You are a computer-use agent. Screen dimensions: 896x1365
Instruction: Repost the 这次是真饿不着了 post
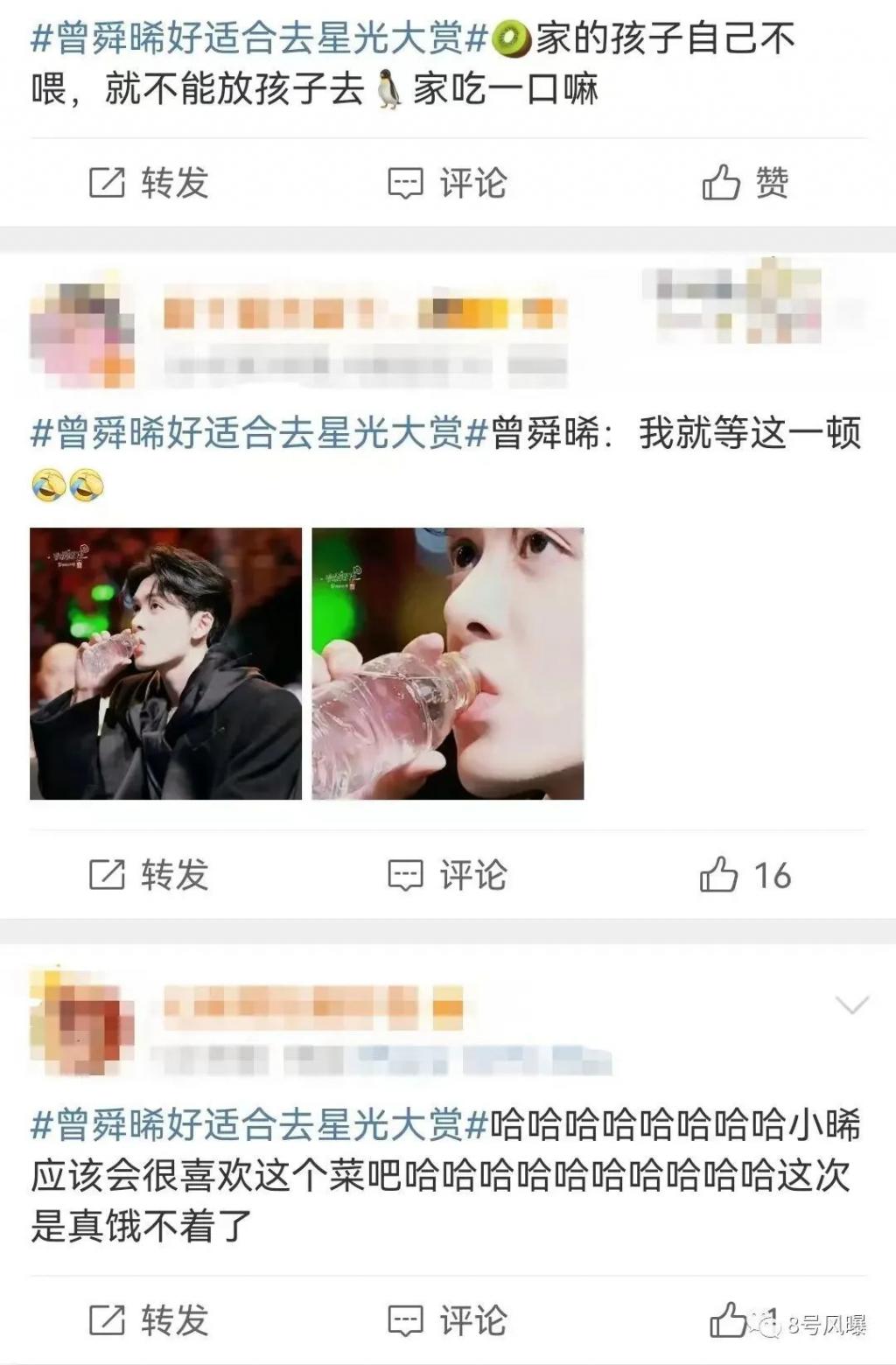149,1319
